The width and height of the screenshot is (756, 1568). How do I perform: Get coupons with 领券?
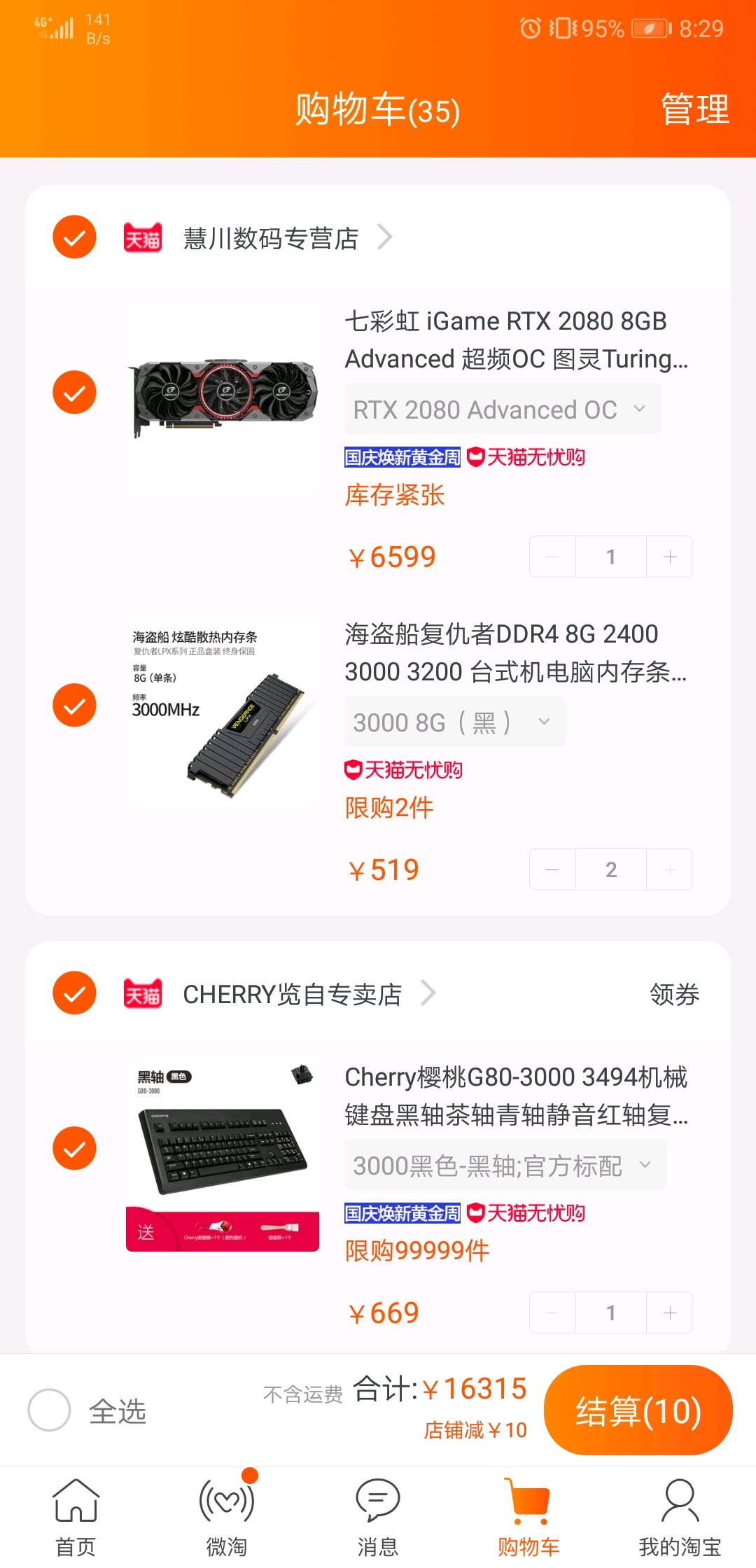tap(674, 994)
